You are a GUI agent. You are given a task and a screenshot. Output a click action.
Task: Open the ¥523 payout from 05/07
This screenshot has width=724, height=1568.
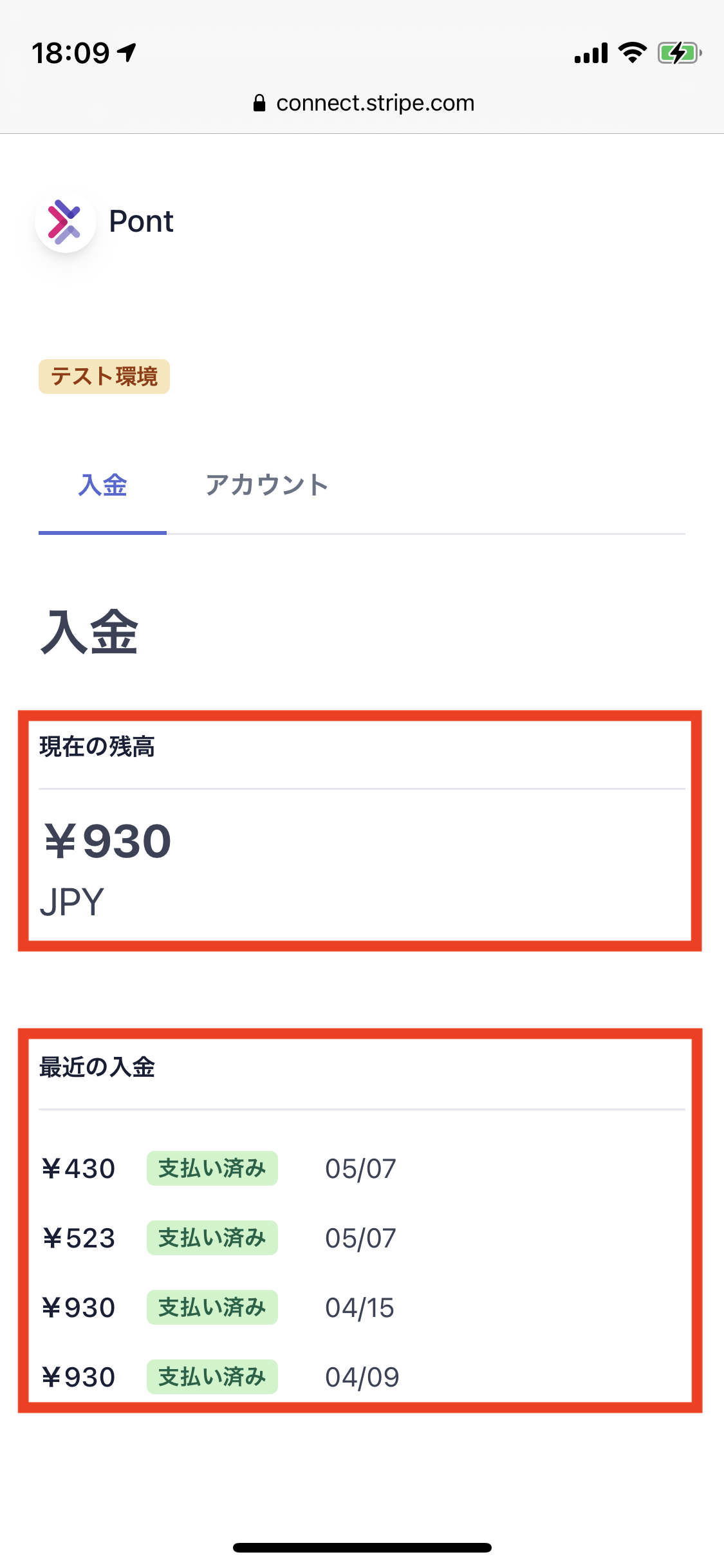point(362,1238)
